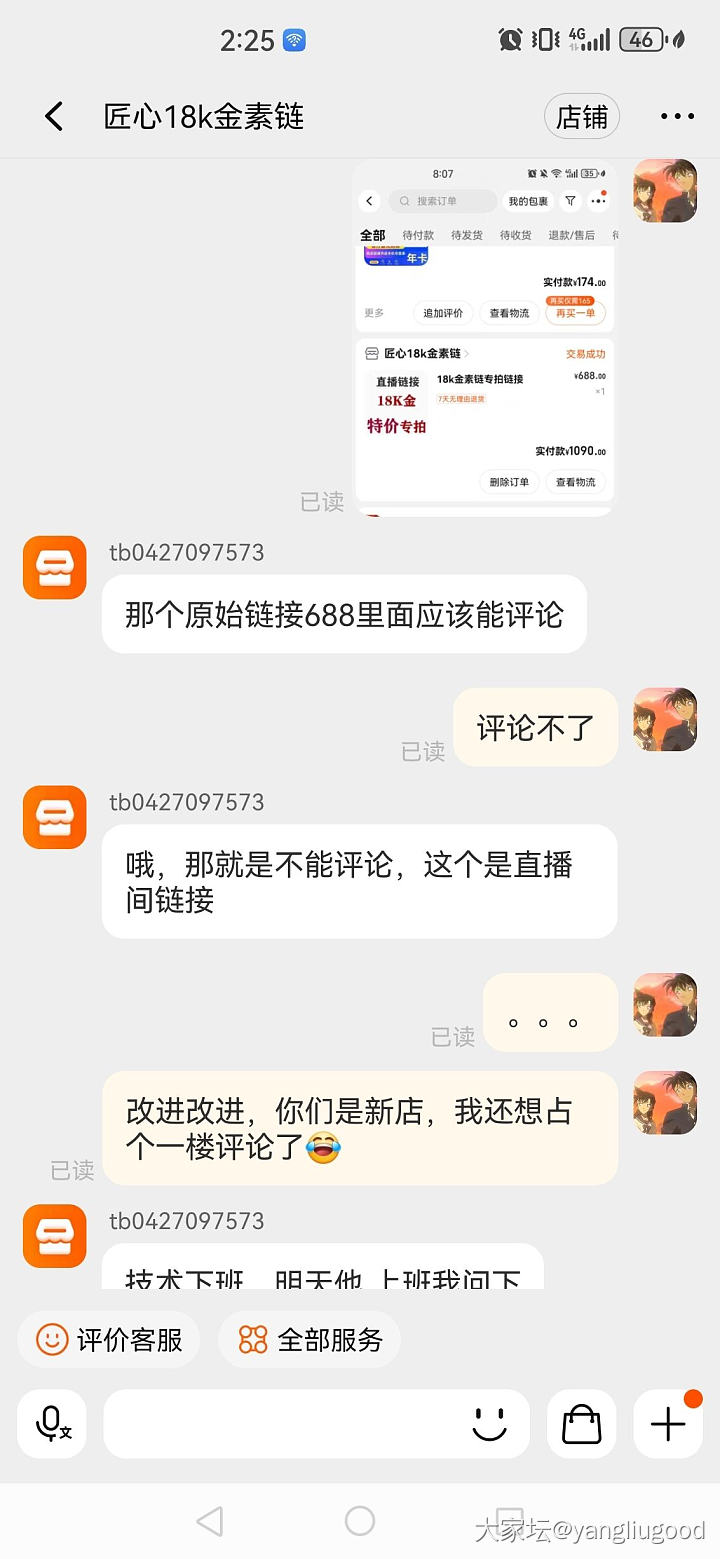The height and width of the screenshot is (1559, 720).
Task: Open the 店铺 shop page
Action: [582, 117]
